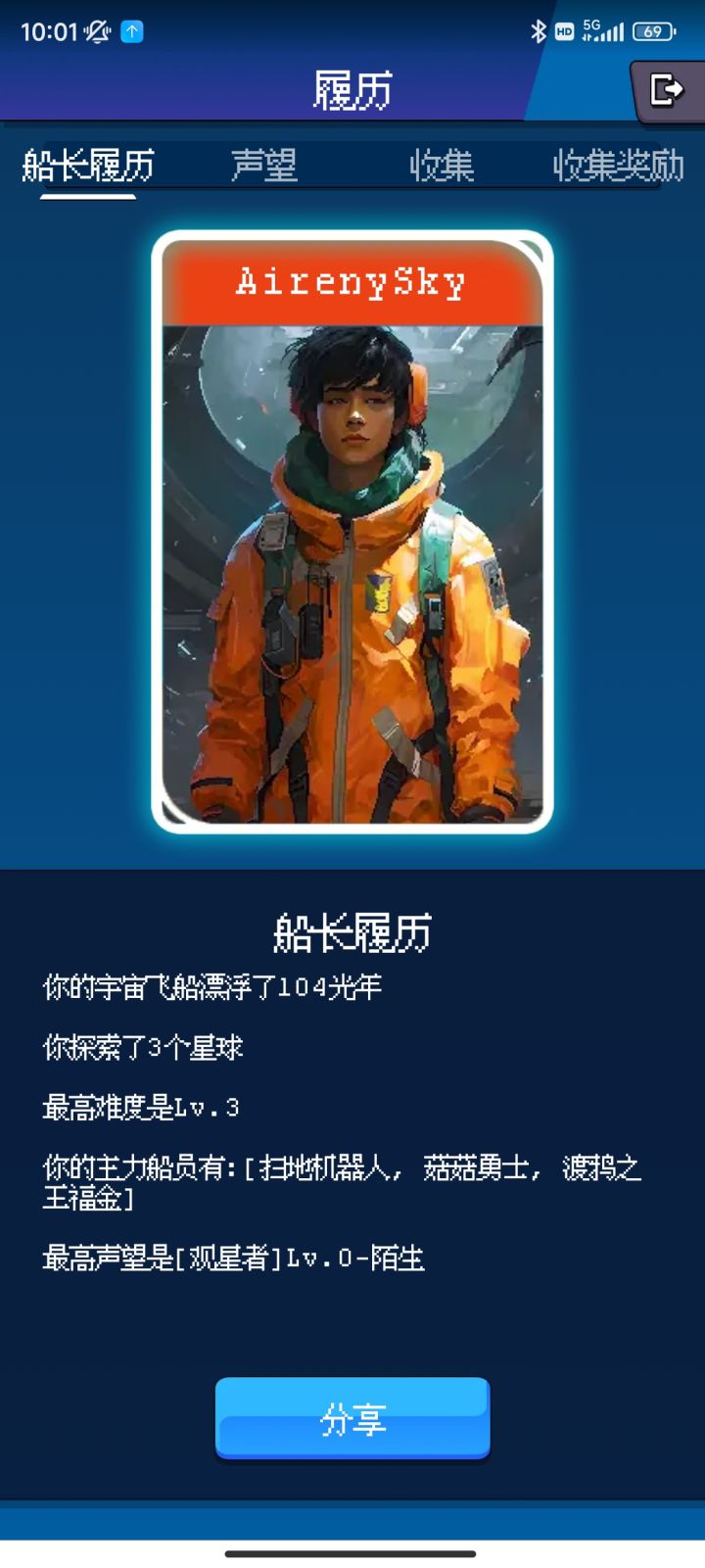Switch to the 声望 tab

[262, 166]
